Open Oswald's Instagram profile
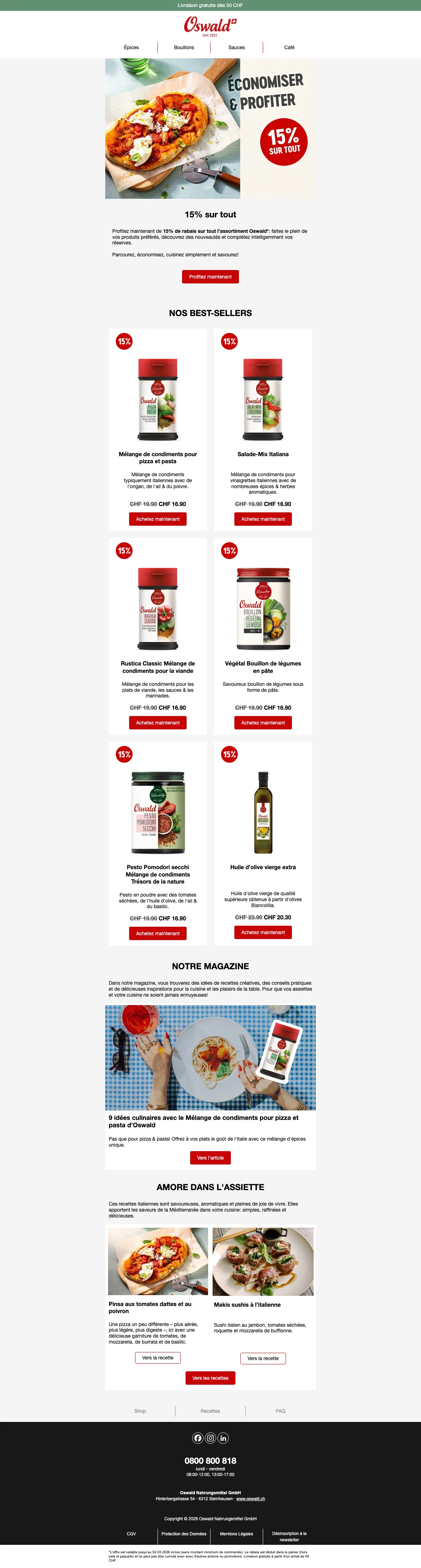This screenshot has height=1568, width=421. pyautogui.click(x=210, y=1438)
